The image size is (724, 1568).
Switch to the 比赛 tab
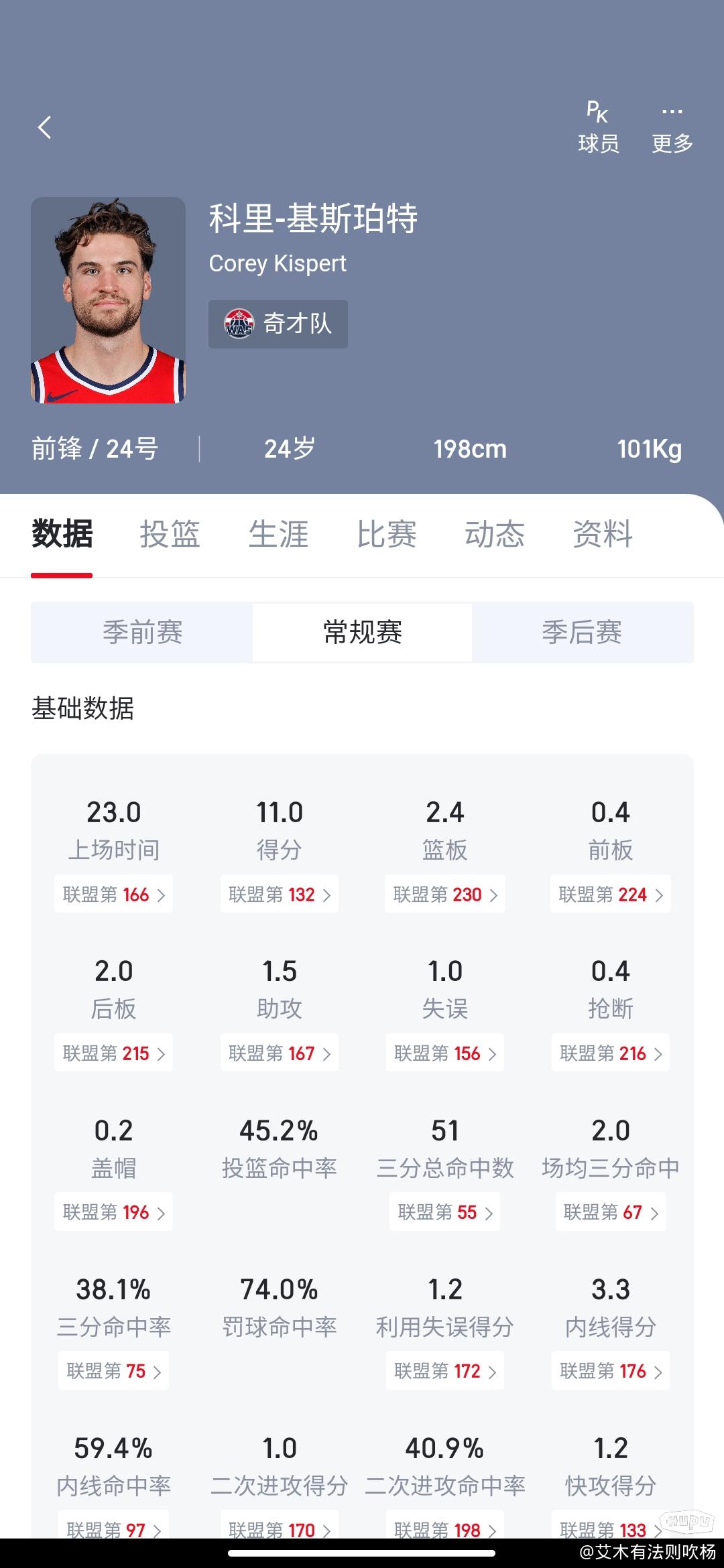pyautogui.click(x=387, y=534)
